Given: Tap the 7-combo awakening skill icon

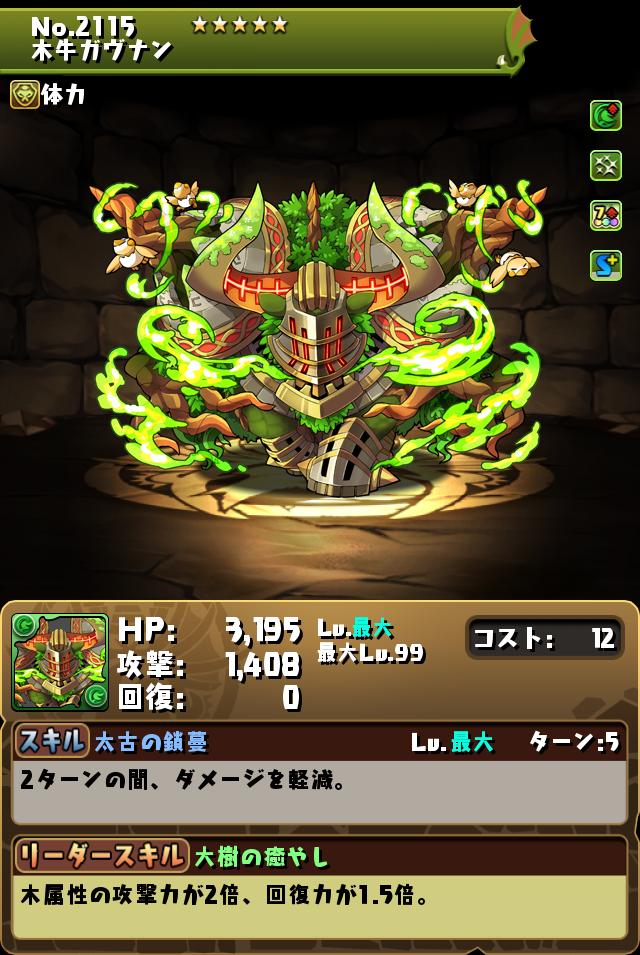Looking at the screenshot, I should pyautogui.click(x=606, y=215).
